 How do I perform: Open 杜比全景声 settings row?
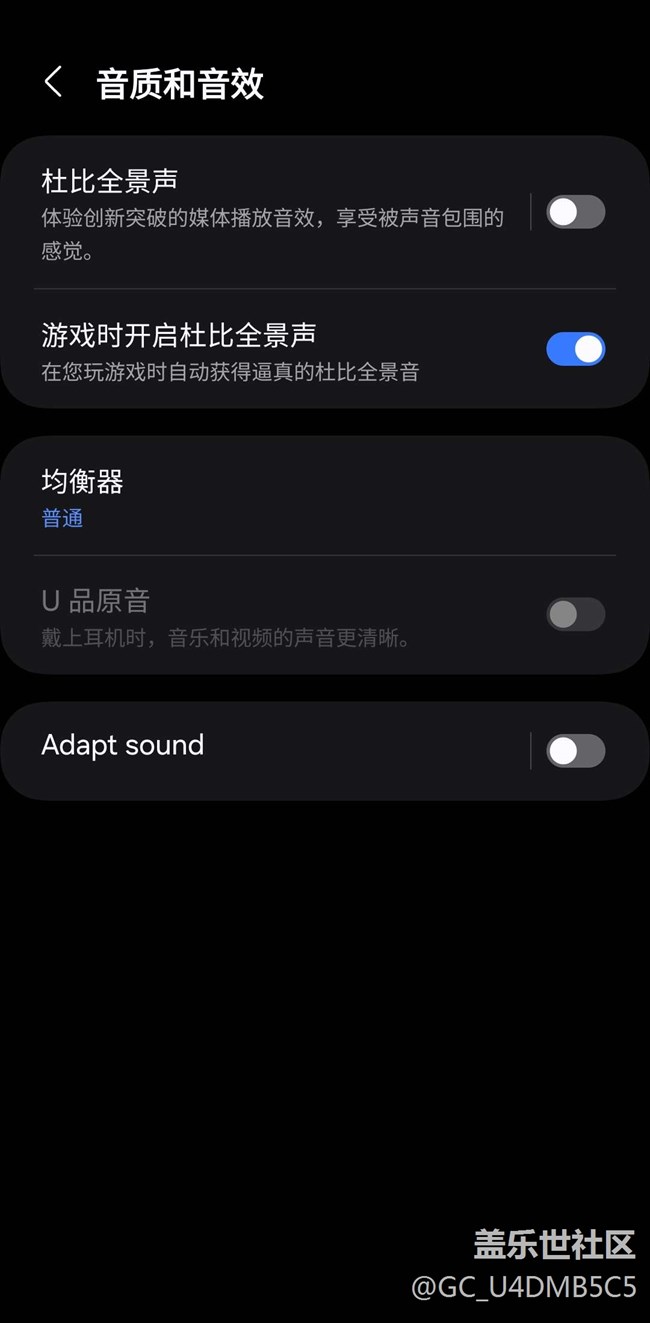[270, 212]
